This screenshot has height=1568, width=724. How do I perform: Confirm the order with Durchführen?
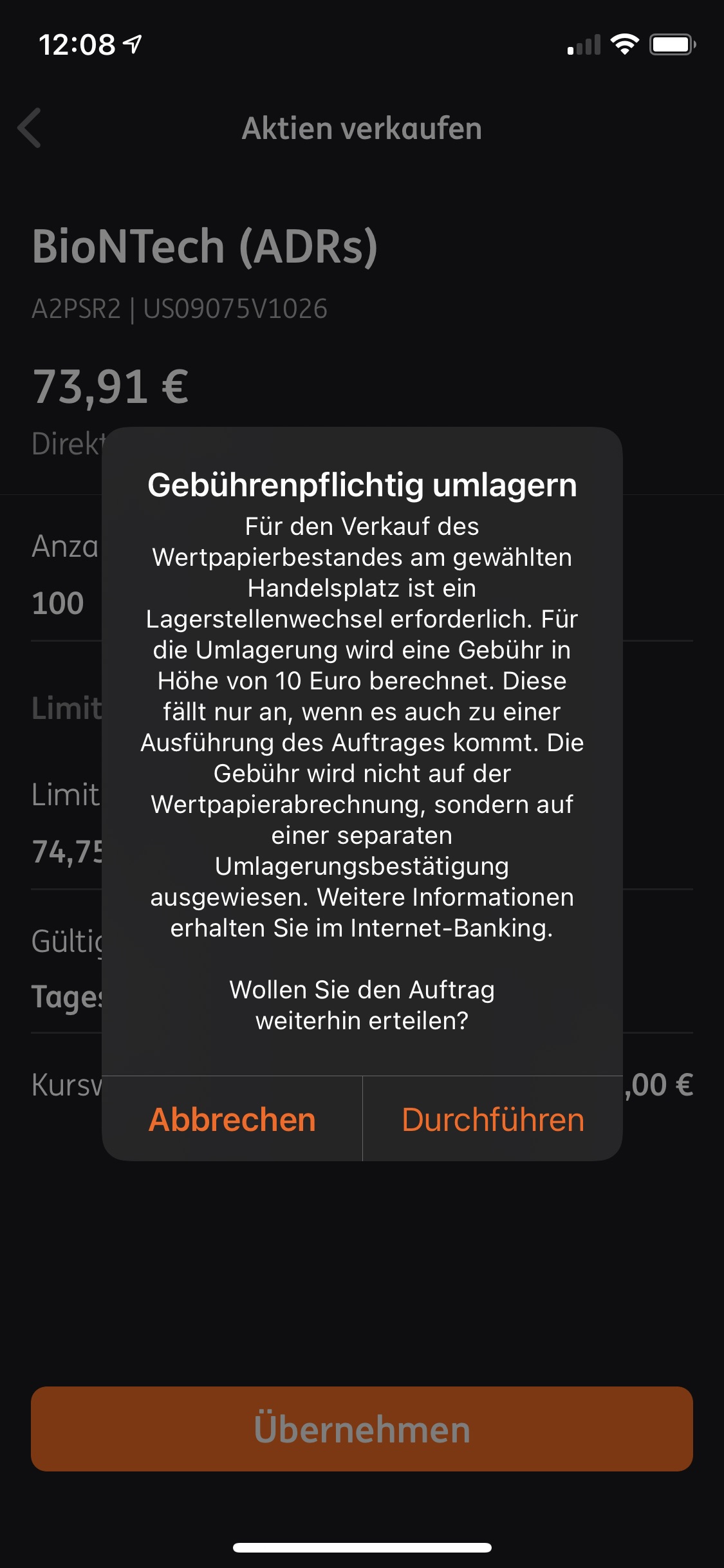coord(493,1119)
